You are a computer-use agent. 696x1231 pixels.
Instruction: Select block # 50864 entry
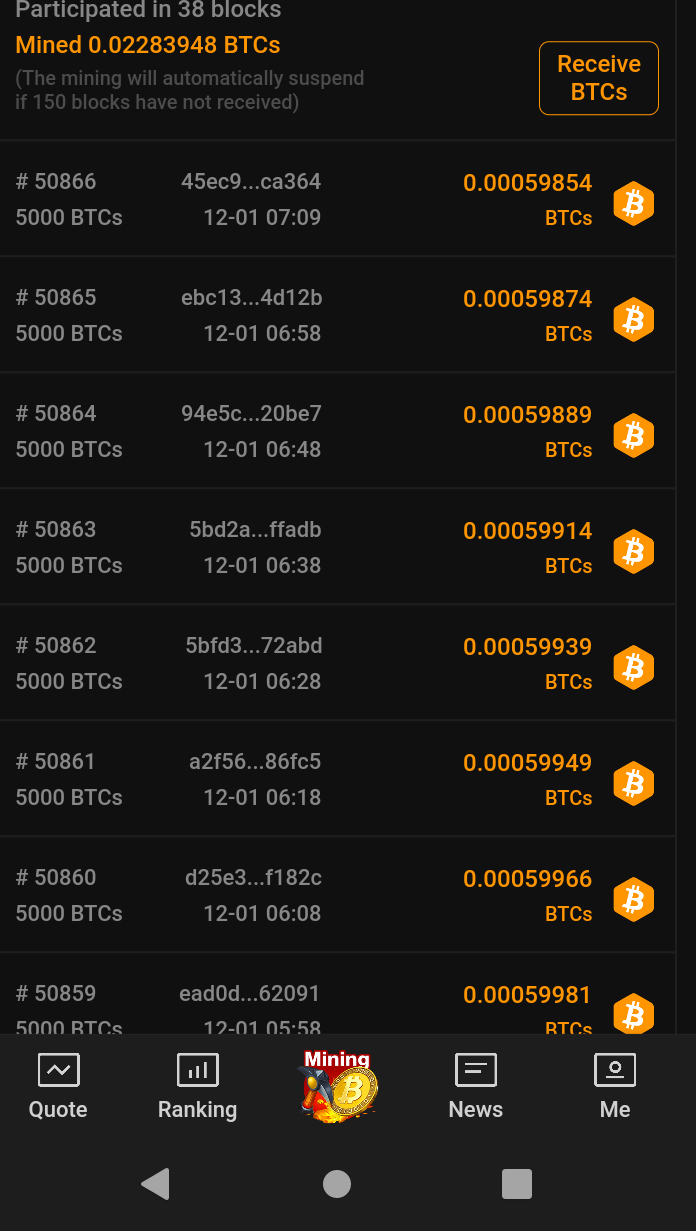point(337,431)
